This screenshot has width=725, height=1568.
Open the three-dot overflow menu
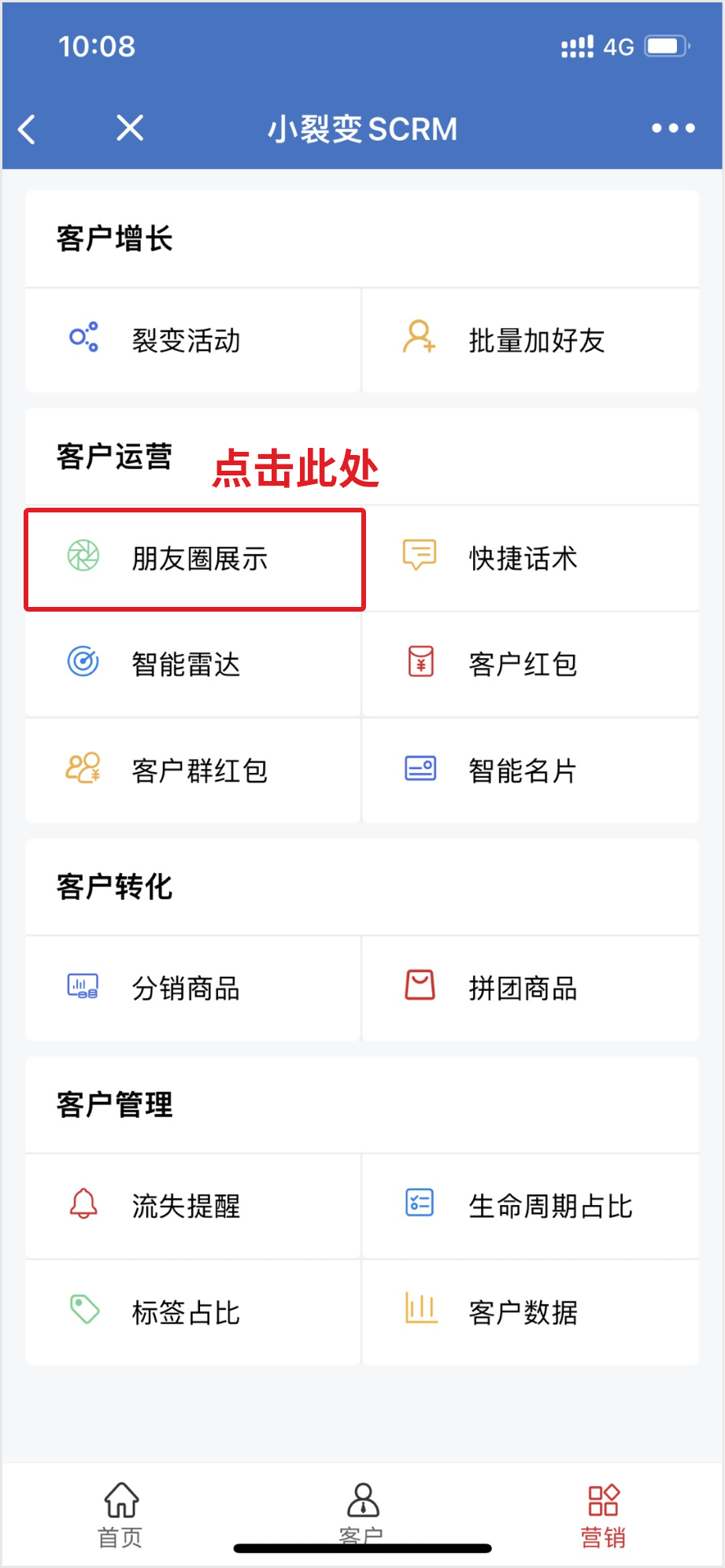(x=673, y=128)
